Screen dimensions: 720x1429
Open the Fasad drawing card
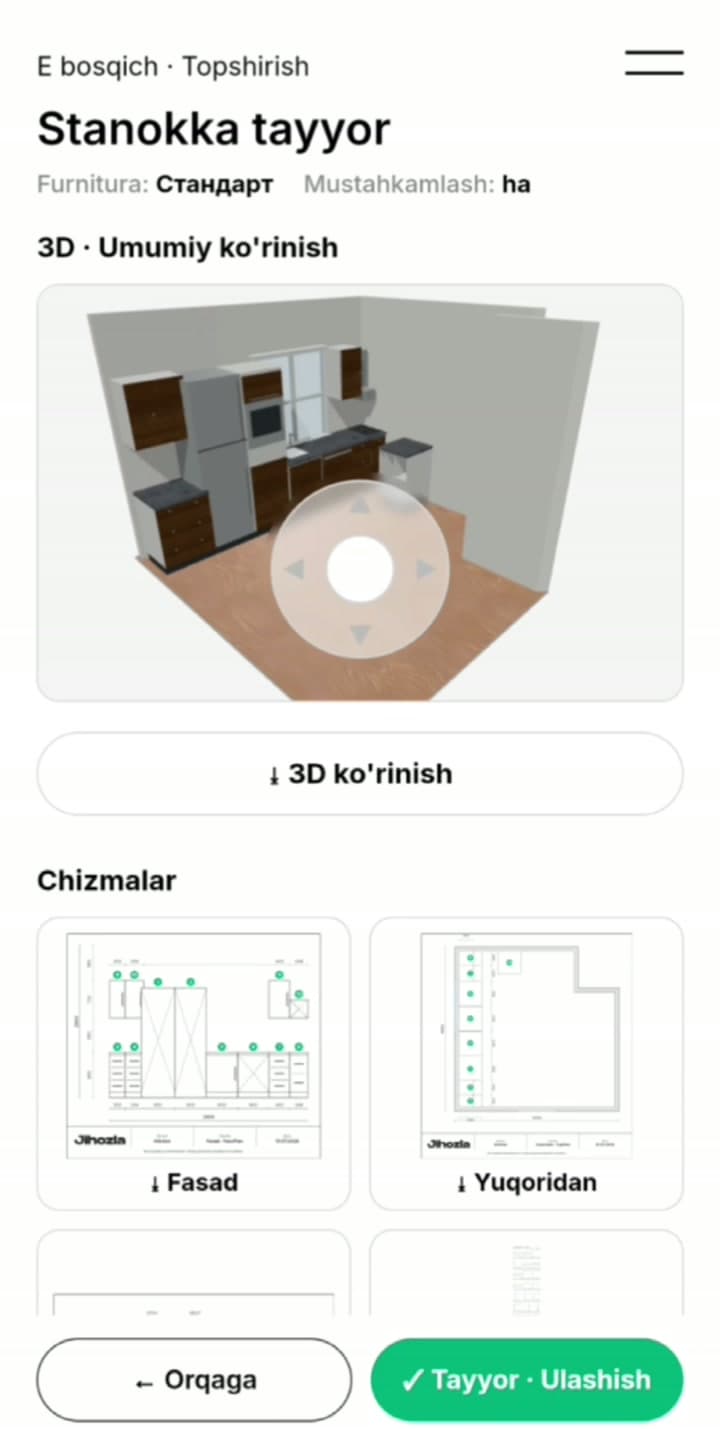[194, 1064]
